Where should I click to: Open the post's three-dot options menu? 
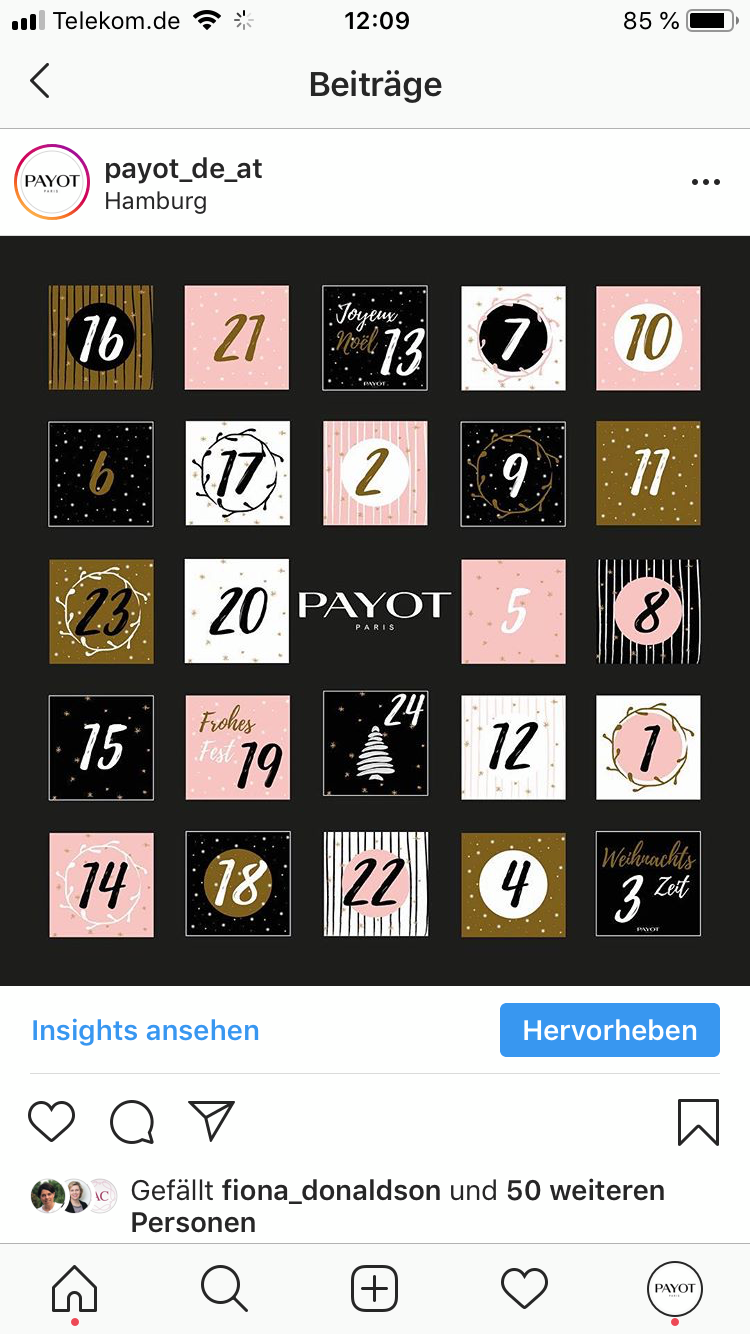pyautogui.click(x=705, y=182)
